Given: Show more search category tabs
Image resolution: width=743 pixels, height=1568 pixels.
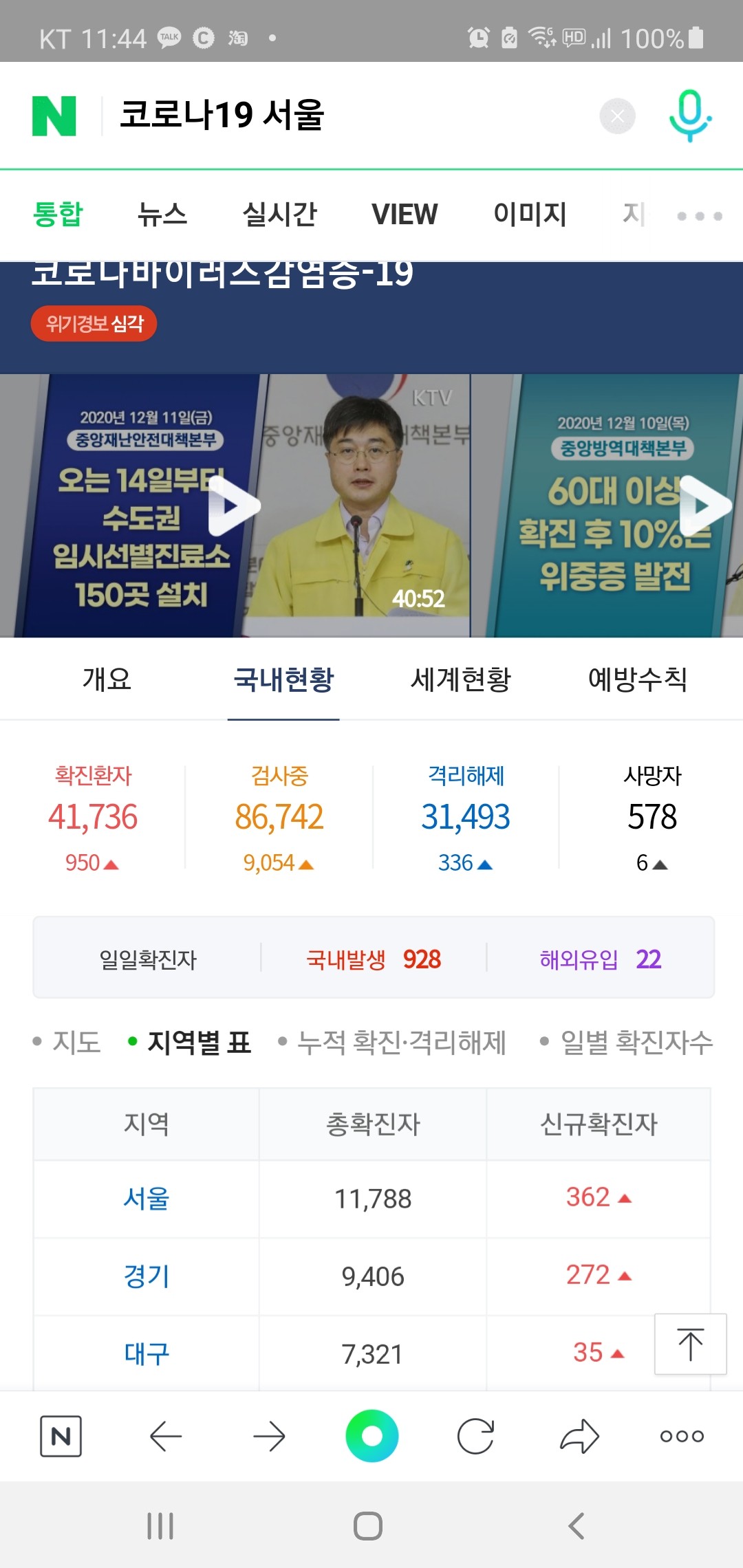Looking at the screenshot, I should (700, 216).
